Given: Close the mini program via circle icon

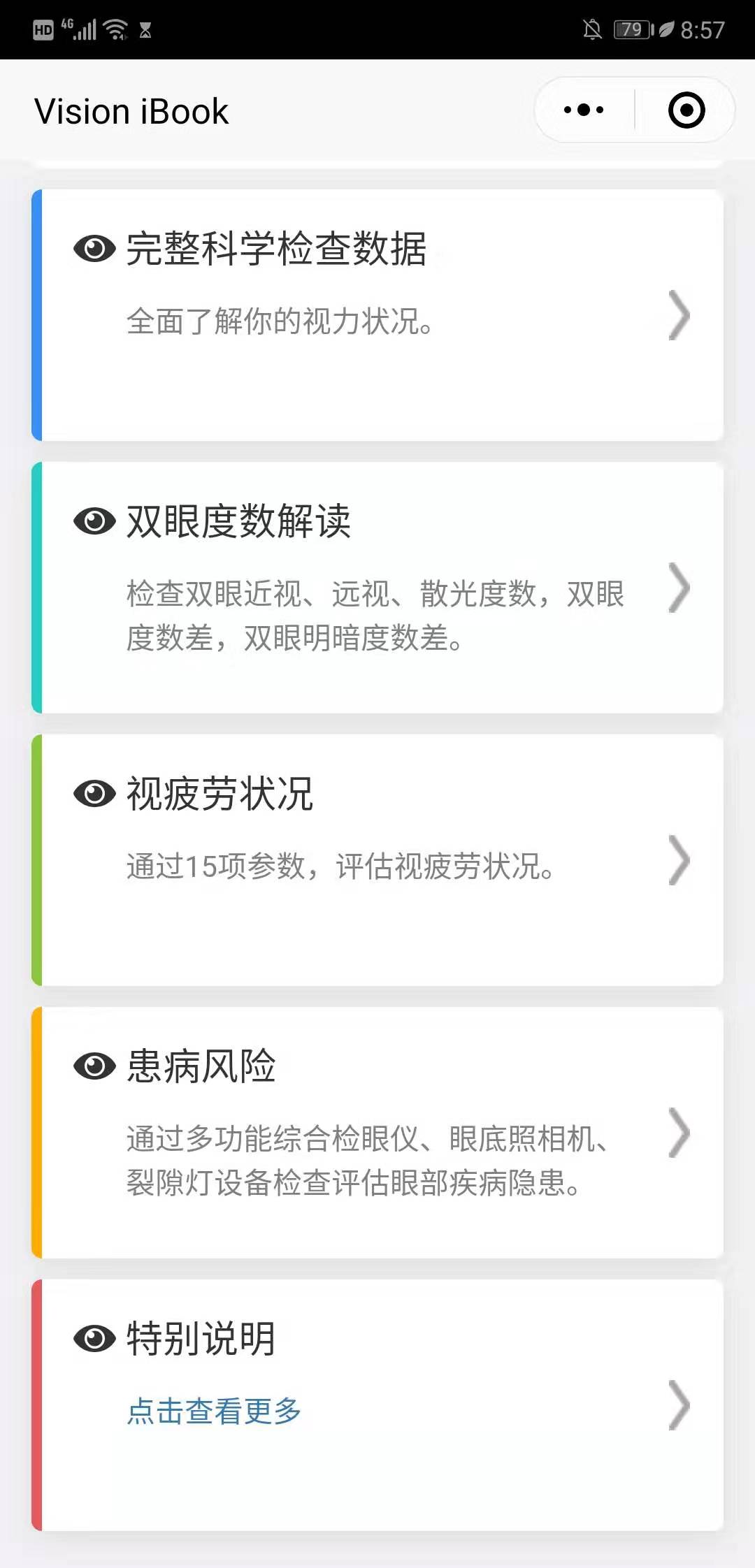Looking at the screenshot, I should click(x=686, y=110).
